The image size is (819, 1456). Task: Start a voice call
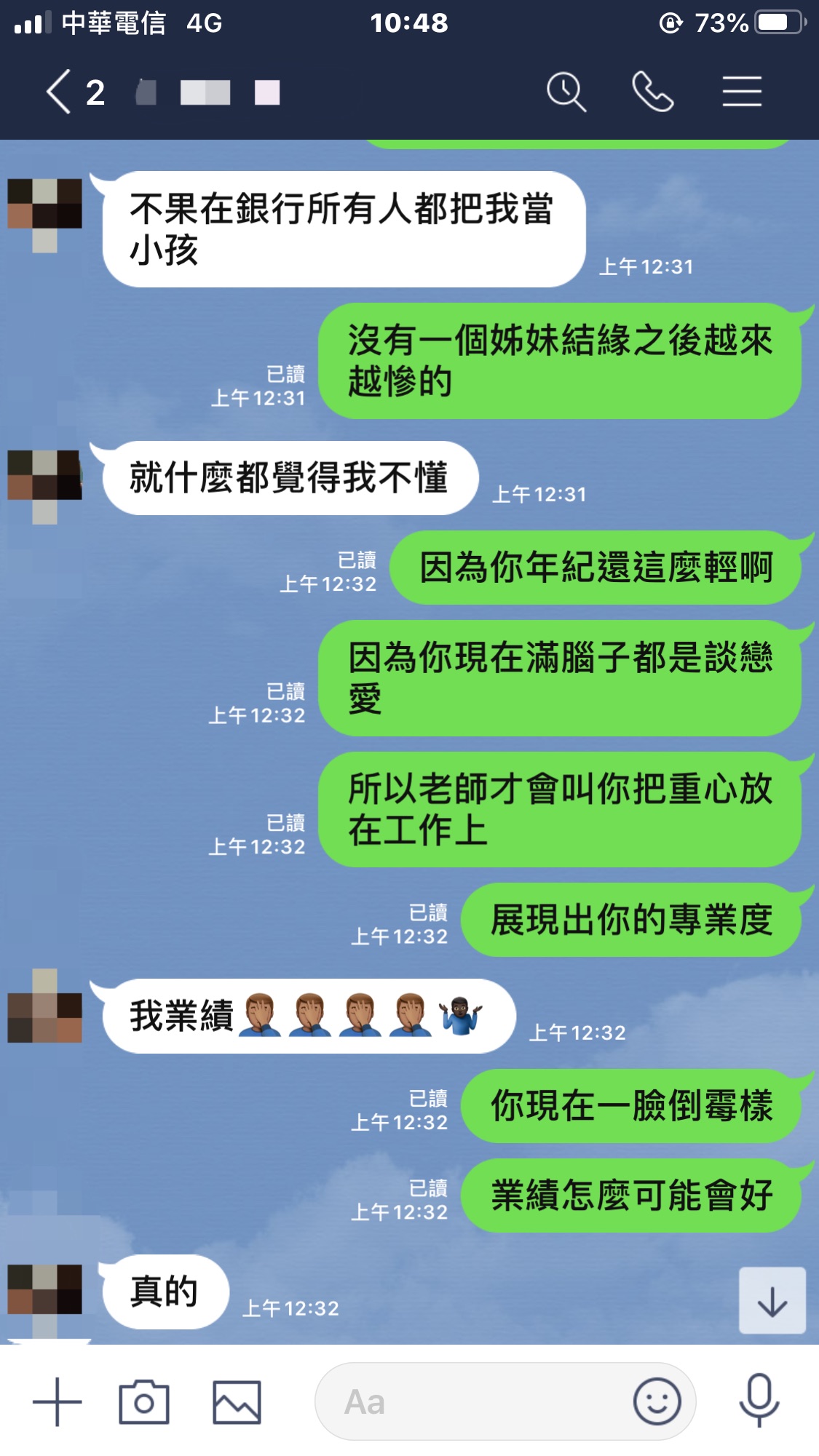(x=652, y=92)
